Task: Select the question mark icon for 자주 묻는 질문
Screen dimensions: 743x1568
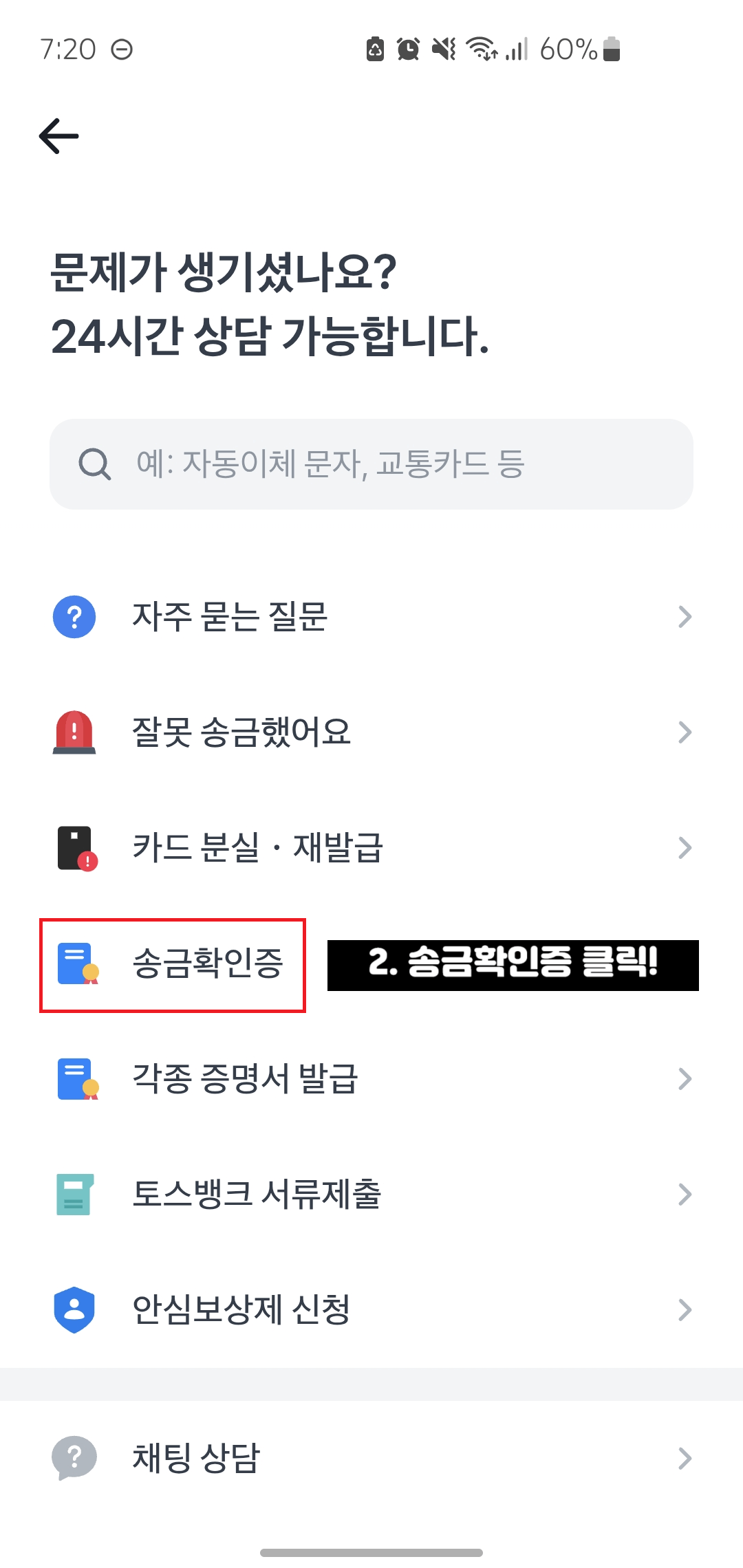Action: (x=74, y=617)
